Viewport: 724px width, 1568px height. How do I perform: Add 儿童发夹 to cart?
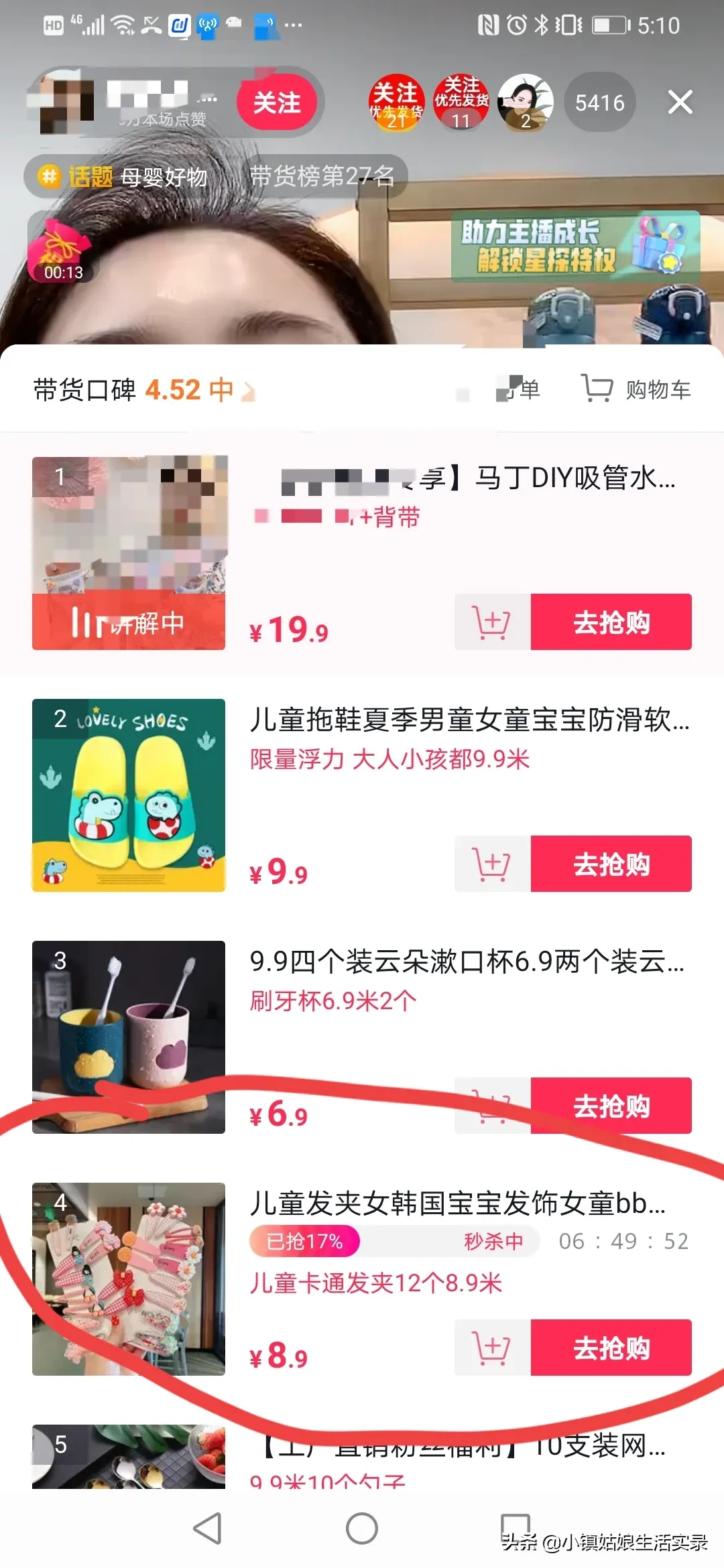pyautogui.click(x=492, y=1348)
